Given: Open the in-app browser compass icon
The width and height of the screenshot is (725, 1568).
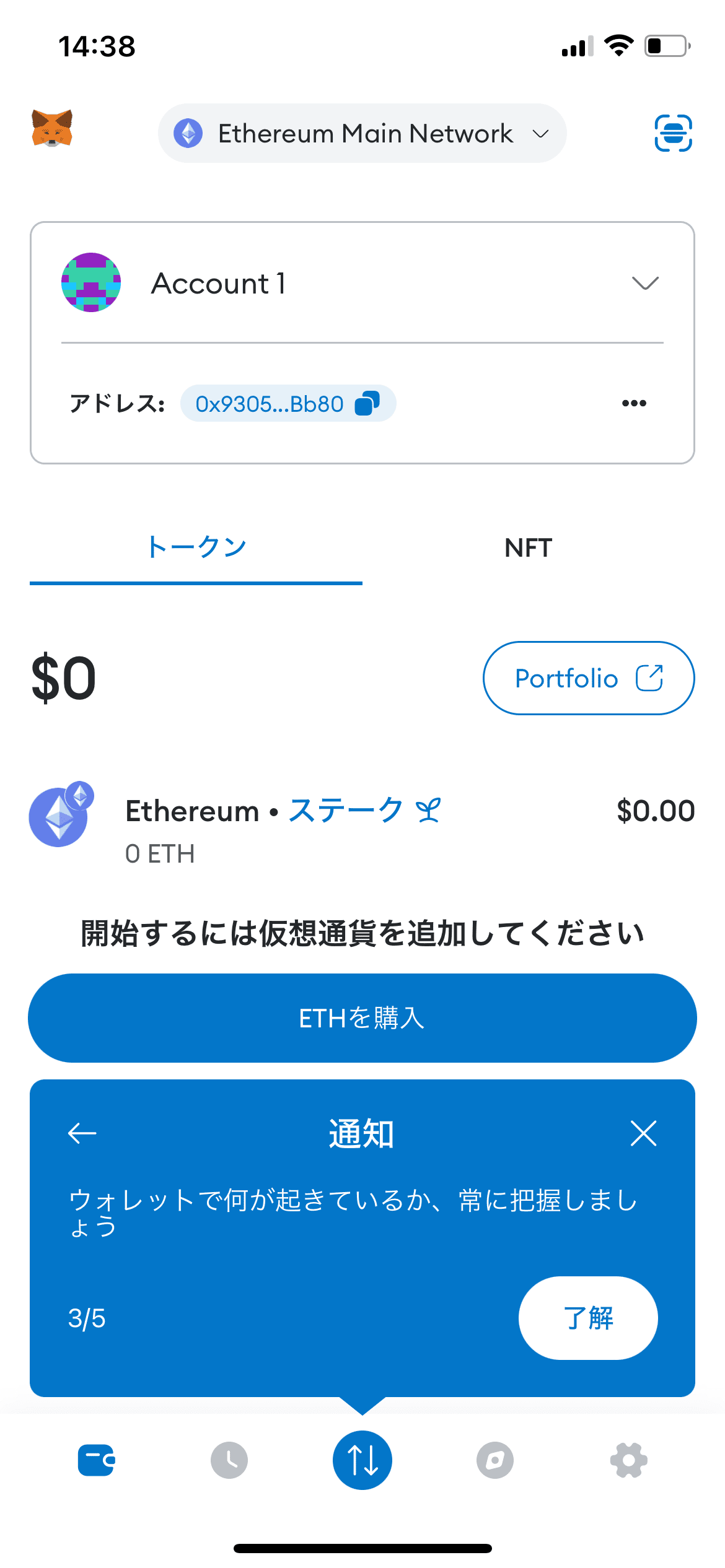Looking at the screenshot, I should [x=495, y=1461].
